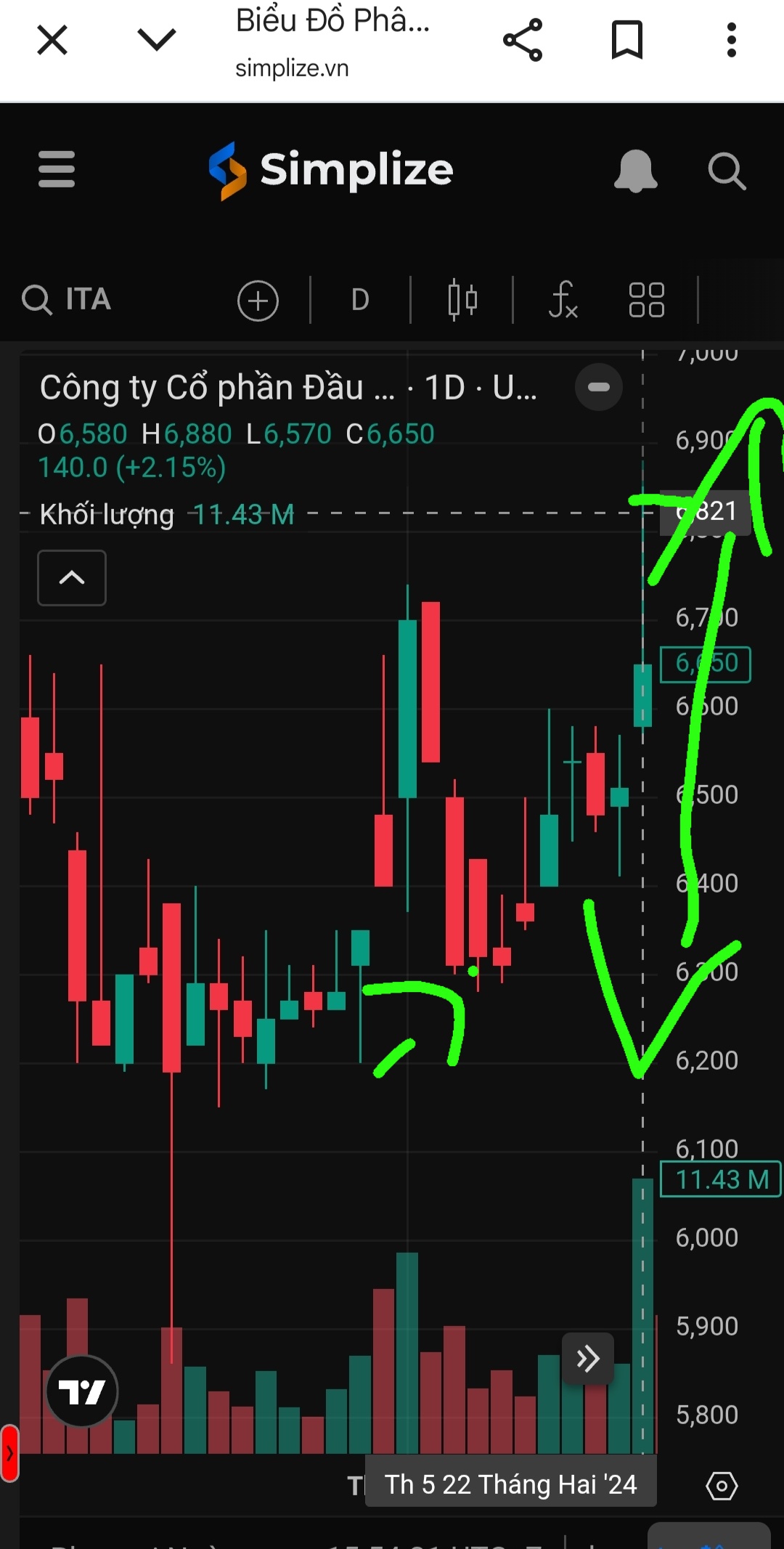Open the chart settings hexagon icon
Viewport: 784px width, 1549px height.
(x=722, y=1486)
